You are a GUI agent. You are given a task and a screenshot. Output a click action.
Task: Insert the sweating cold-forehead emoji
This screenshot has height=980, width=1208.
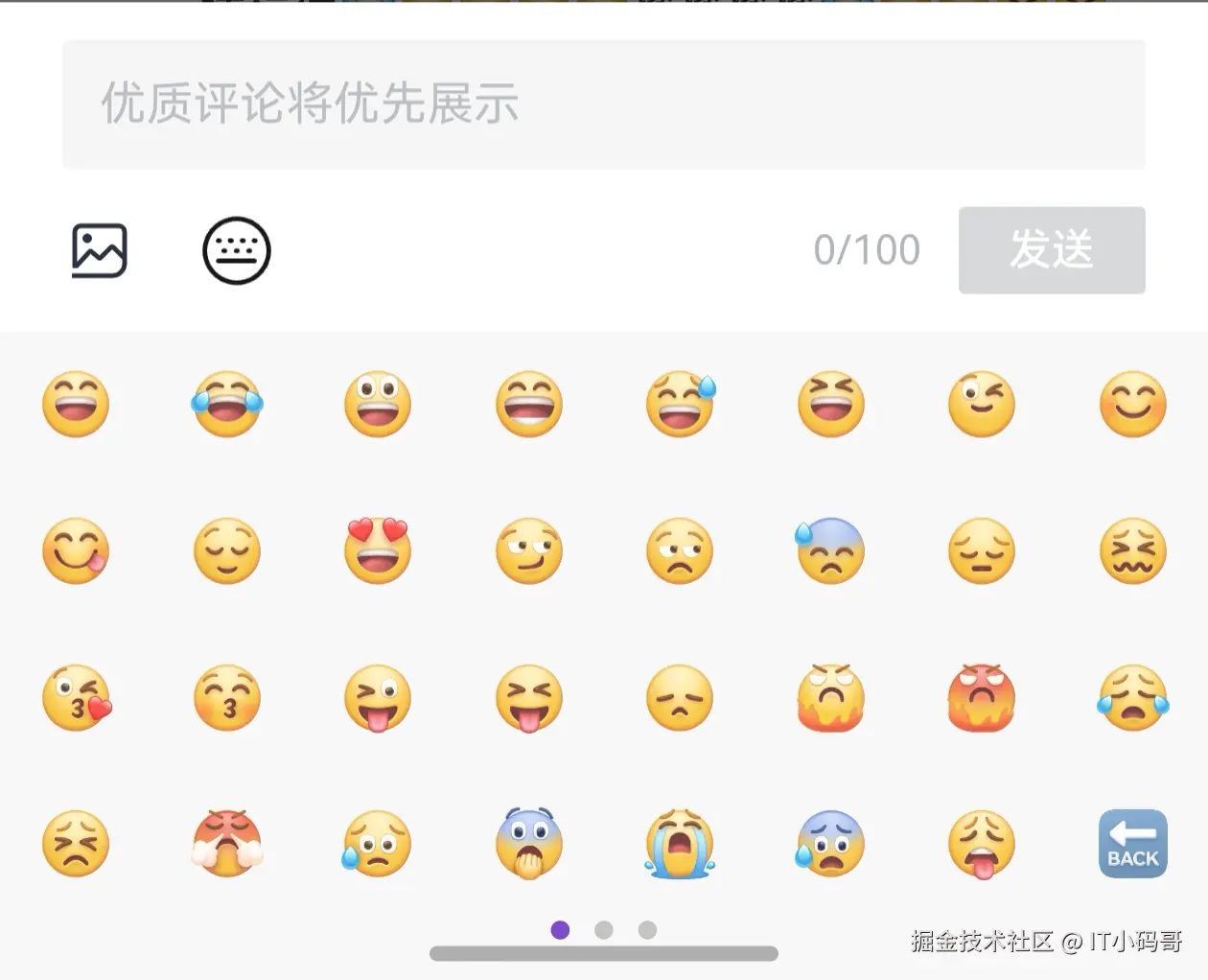tap(830, 550)
